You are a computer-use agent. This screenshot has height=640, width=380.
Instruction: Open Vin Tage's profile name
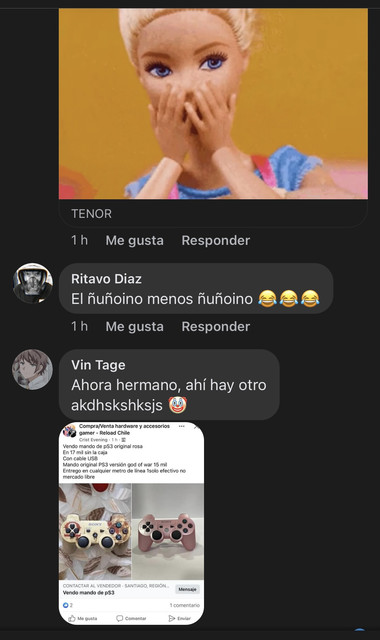[x=98, y=365]
